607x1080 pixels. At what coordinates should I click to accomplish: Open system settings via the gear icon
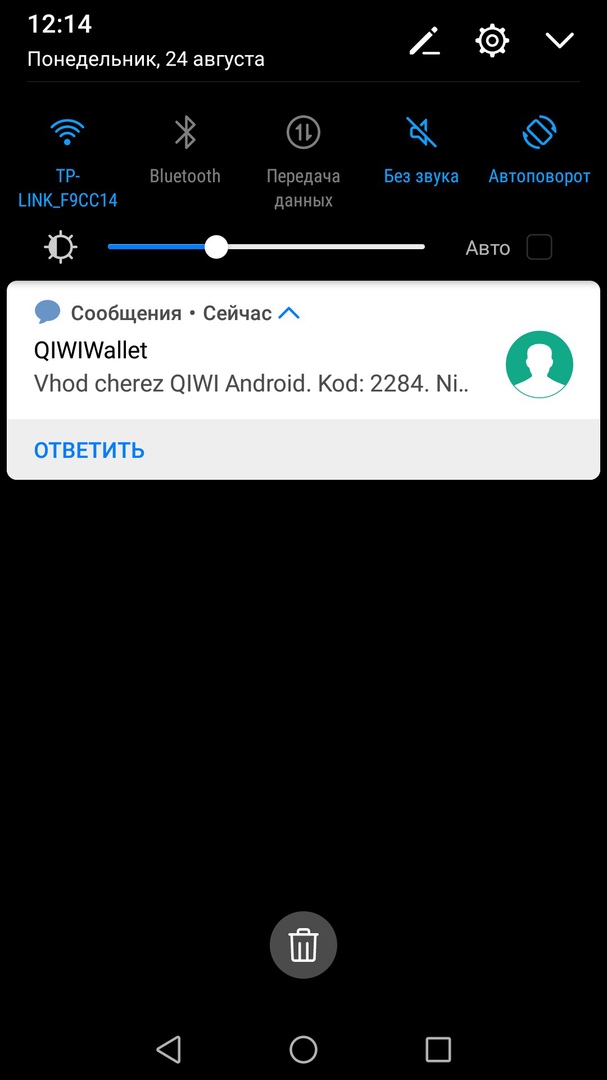point(492,41)
